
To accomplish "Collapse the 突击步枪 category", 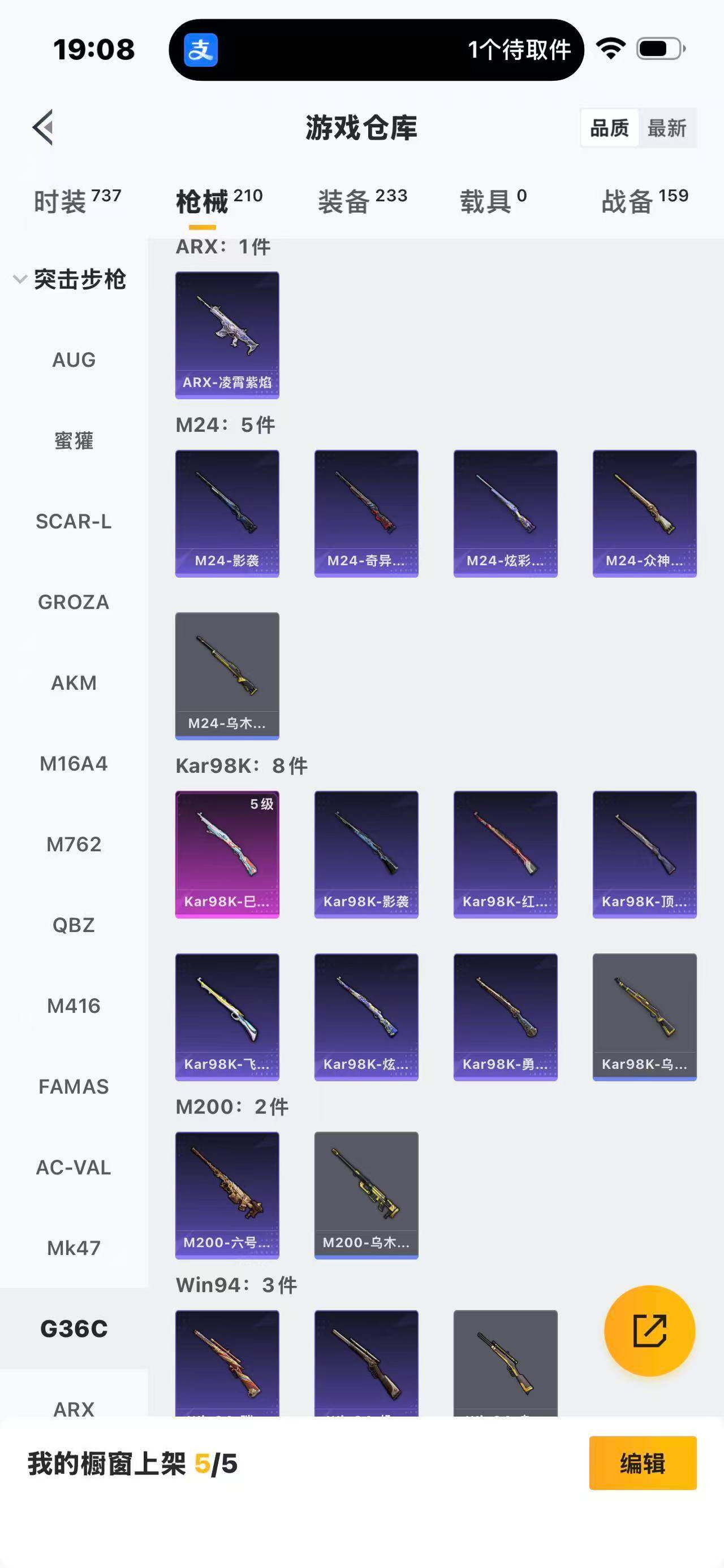I will 70,279.
